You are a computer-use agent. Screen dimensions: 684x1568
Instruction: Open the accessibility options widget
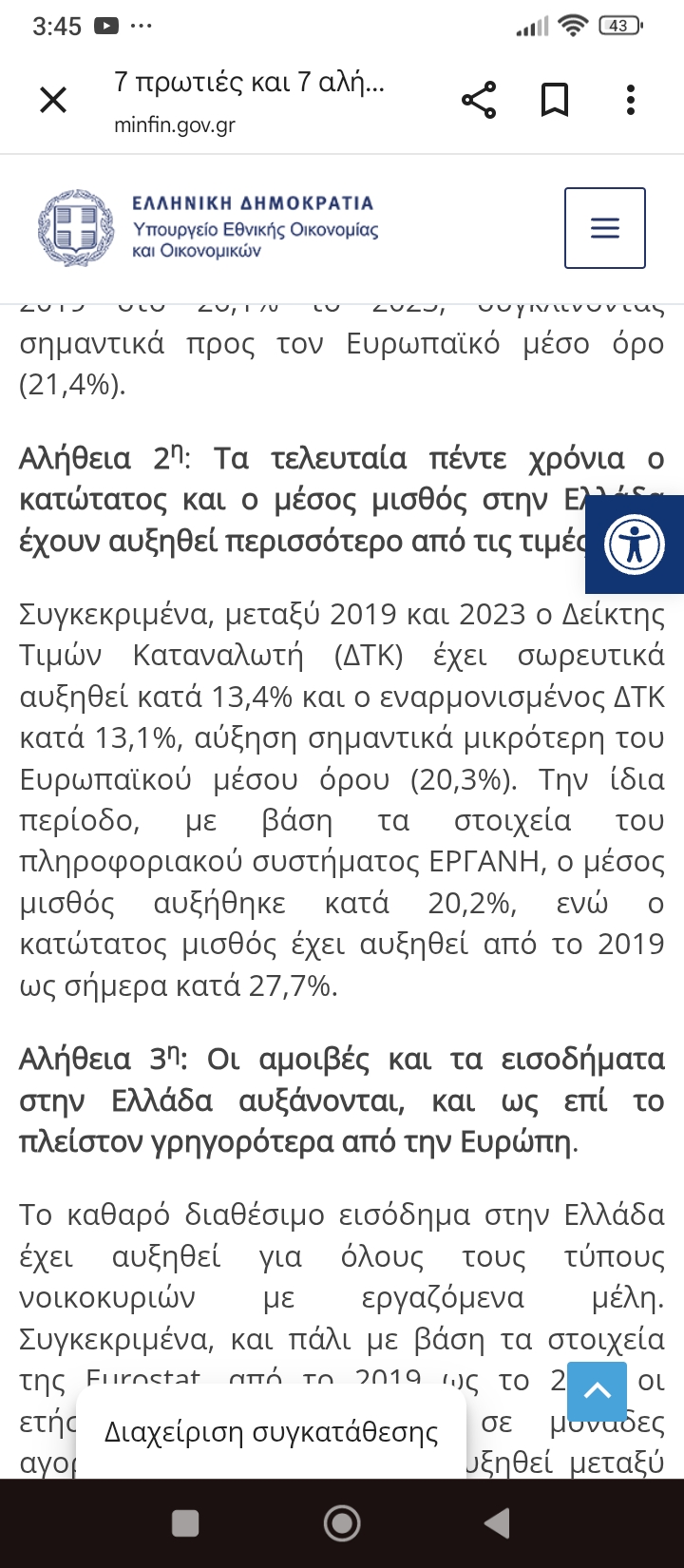click(x=635, y=545)
